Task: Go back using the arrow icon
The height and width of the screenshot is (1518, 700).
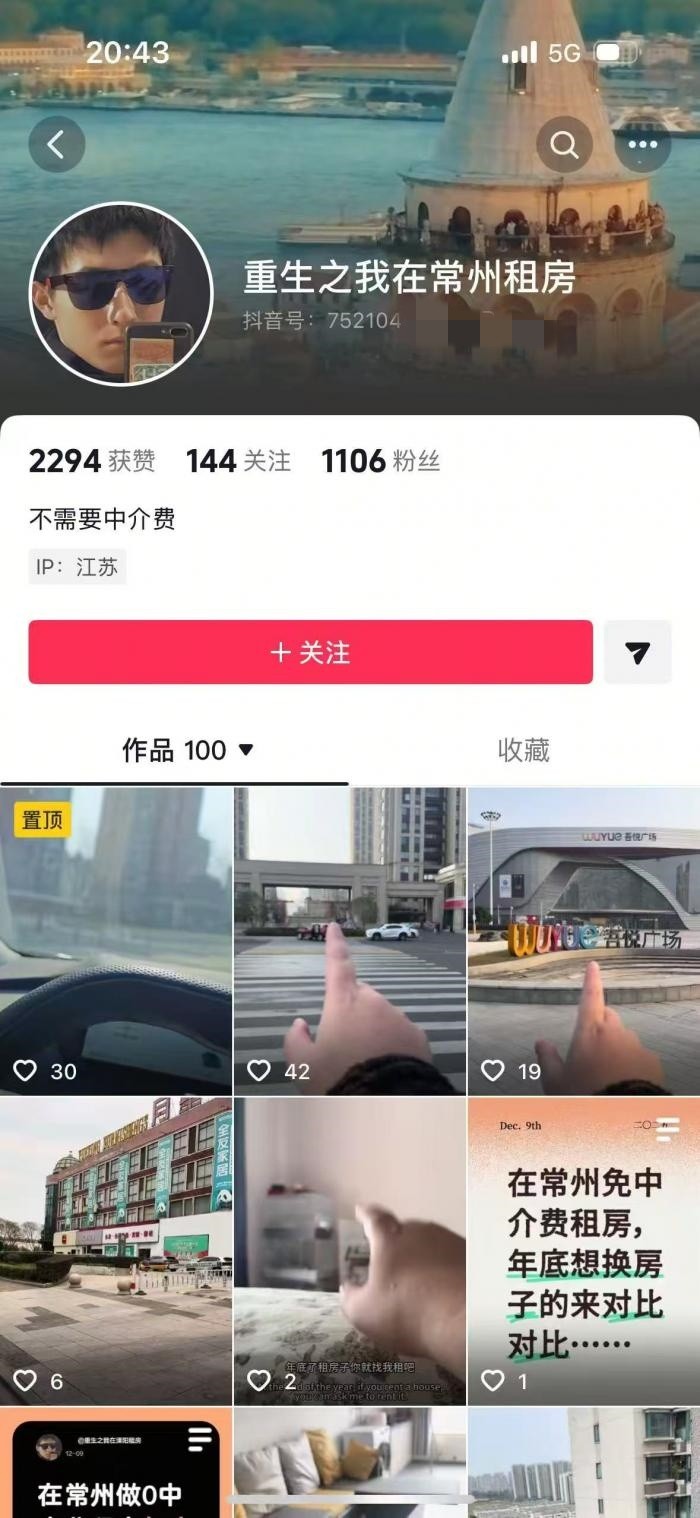Action: (x=56, y=145)
